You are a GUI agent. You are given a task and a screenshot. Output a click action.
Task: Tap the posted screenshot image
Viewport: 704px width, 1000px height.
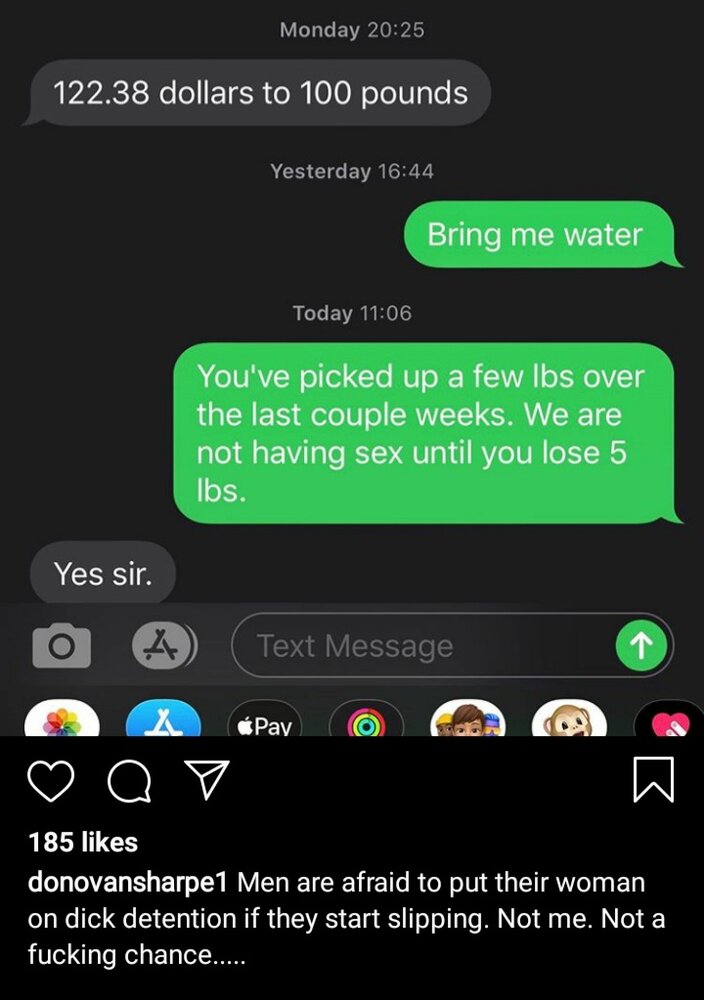352,370
